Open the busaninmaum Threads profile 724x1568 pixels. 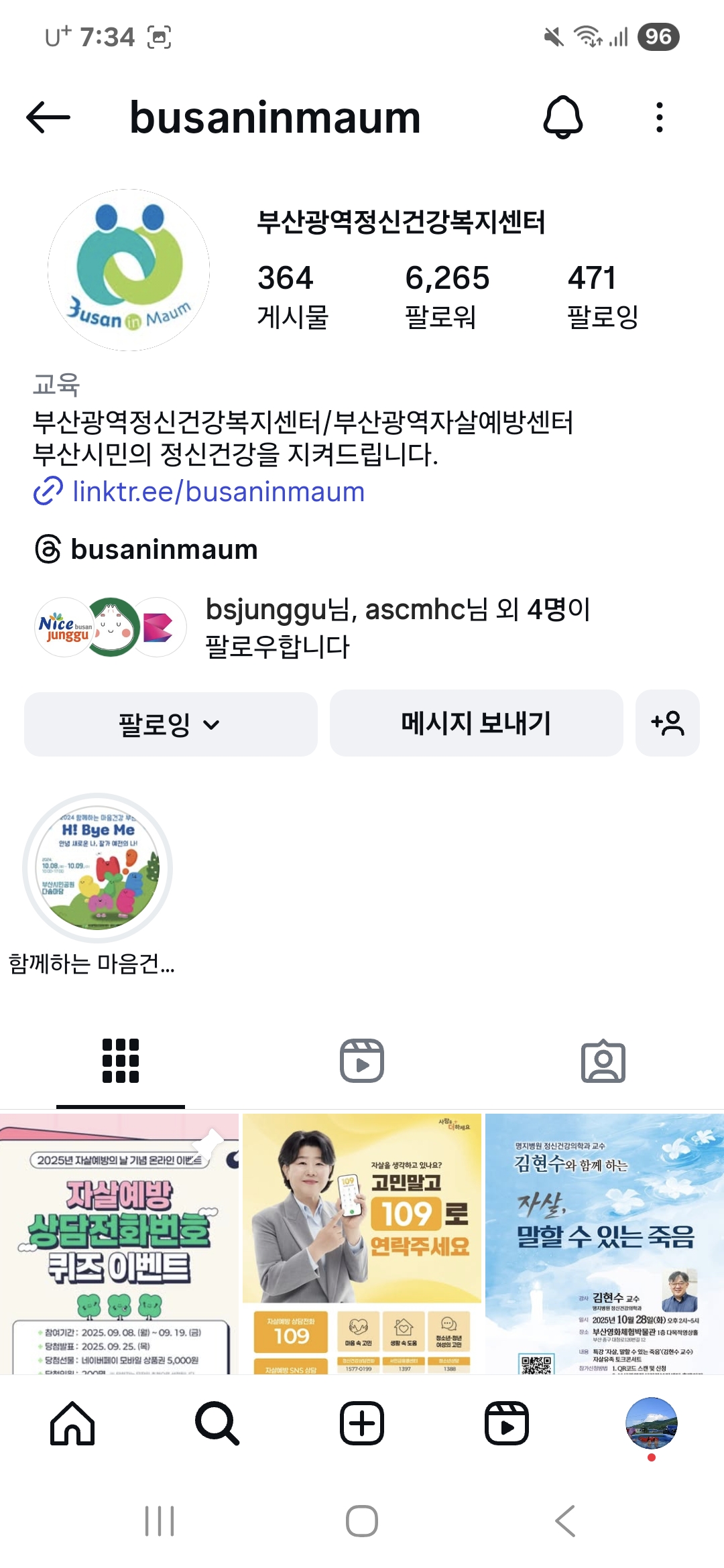[x=164, y=549]
